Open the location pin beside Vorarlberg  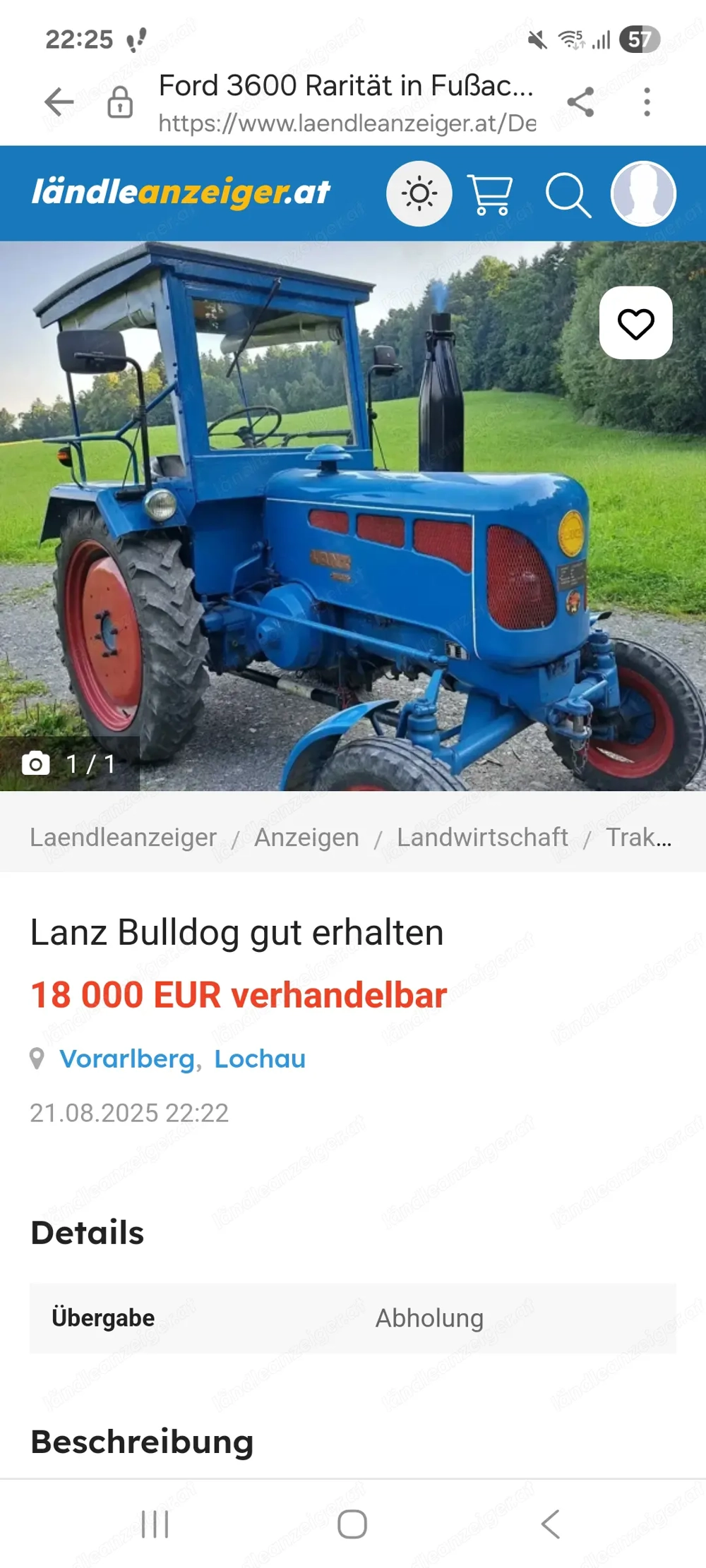click(x=37, y=1059)
